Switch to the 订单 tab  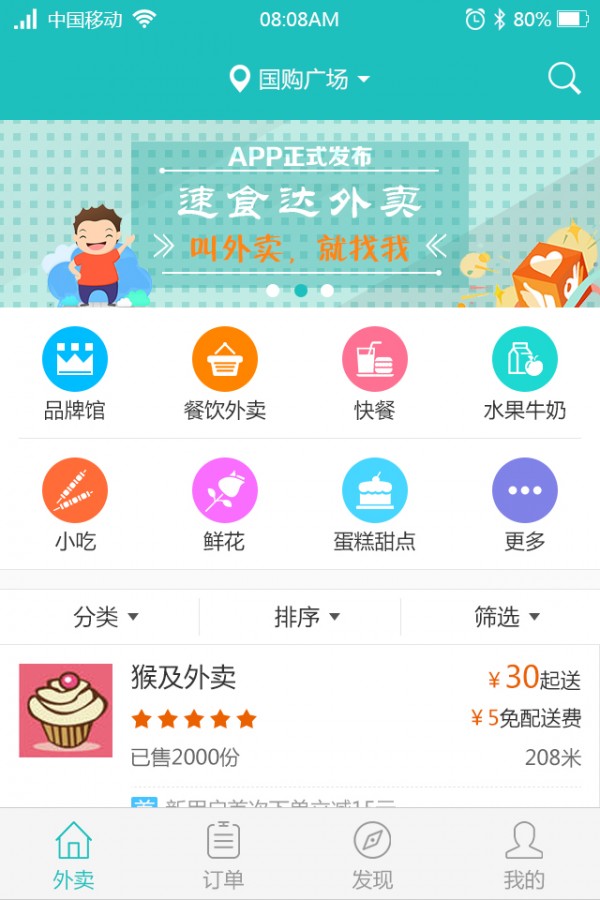click(223, 856)
